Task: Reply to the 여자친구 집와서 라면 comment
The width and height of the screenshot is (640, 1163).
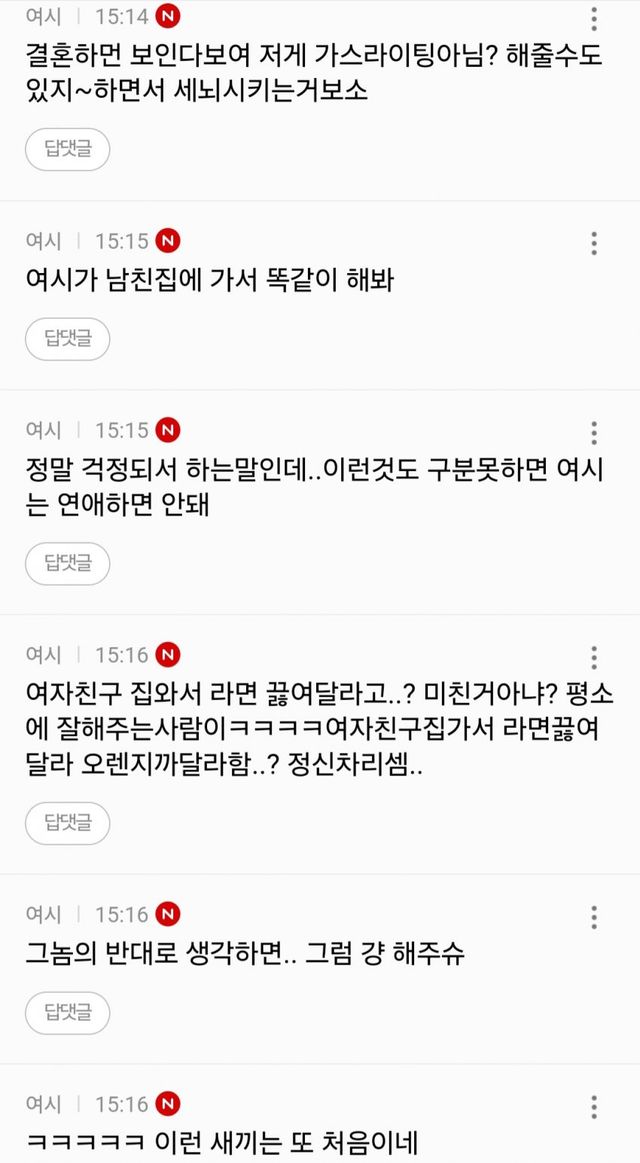Action: [67, 823]
